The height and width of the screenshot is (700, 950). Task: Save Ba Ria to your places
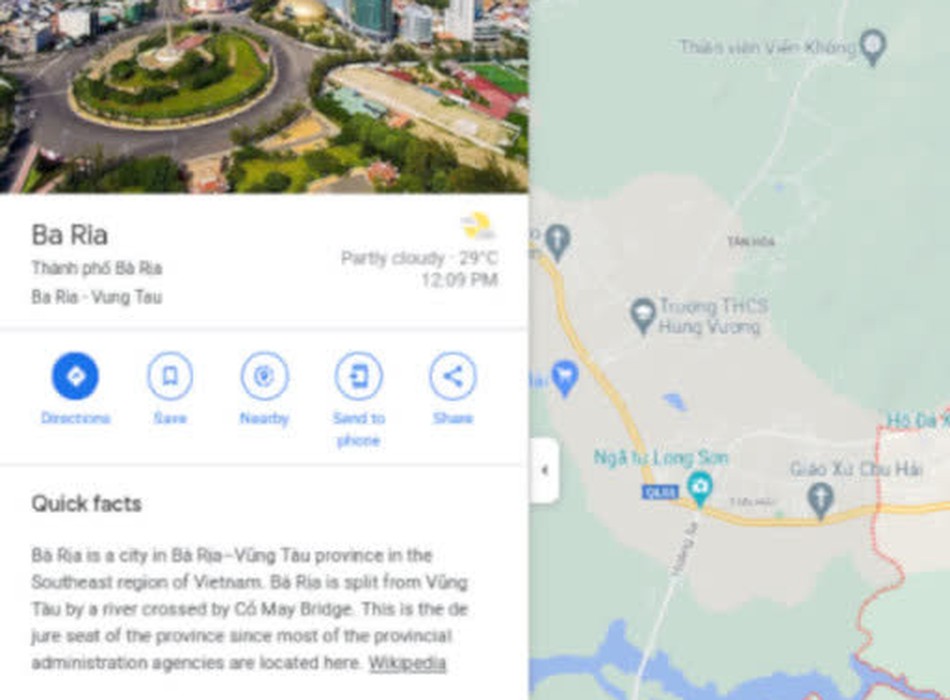coord(170,377)
